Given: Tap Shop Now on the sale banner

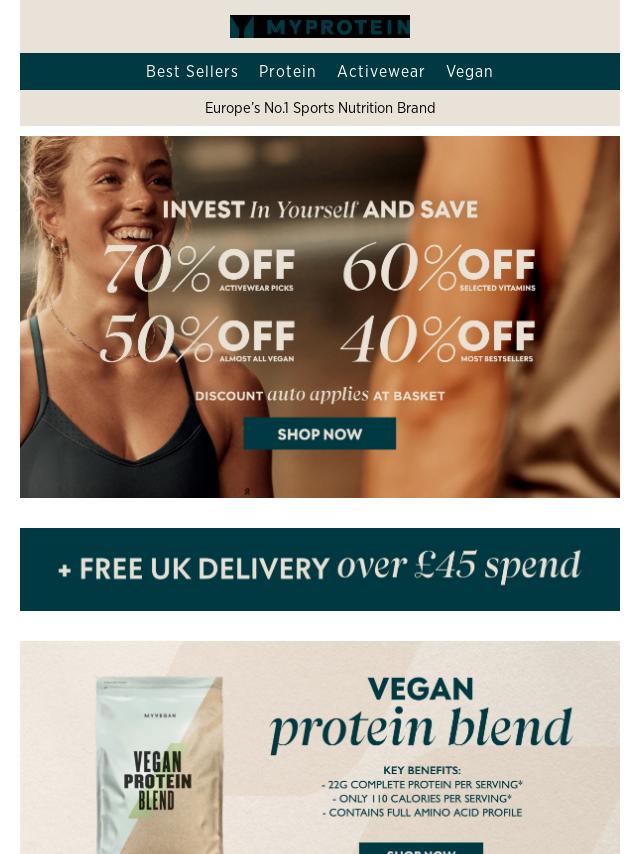Looking at the screenshot, I should (320, 434).
